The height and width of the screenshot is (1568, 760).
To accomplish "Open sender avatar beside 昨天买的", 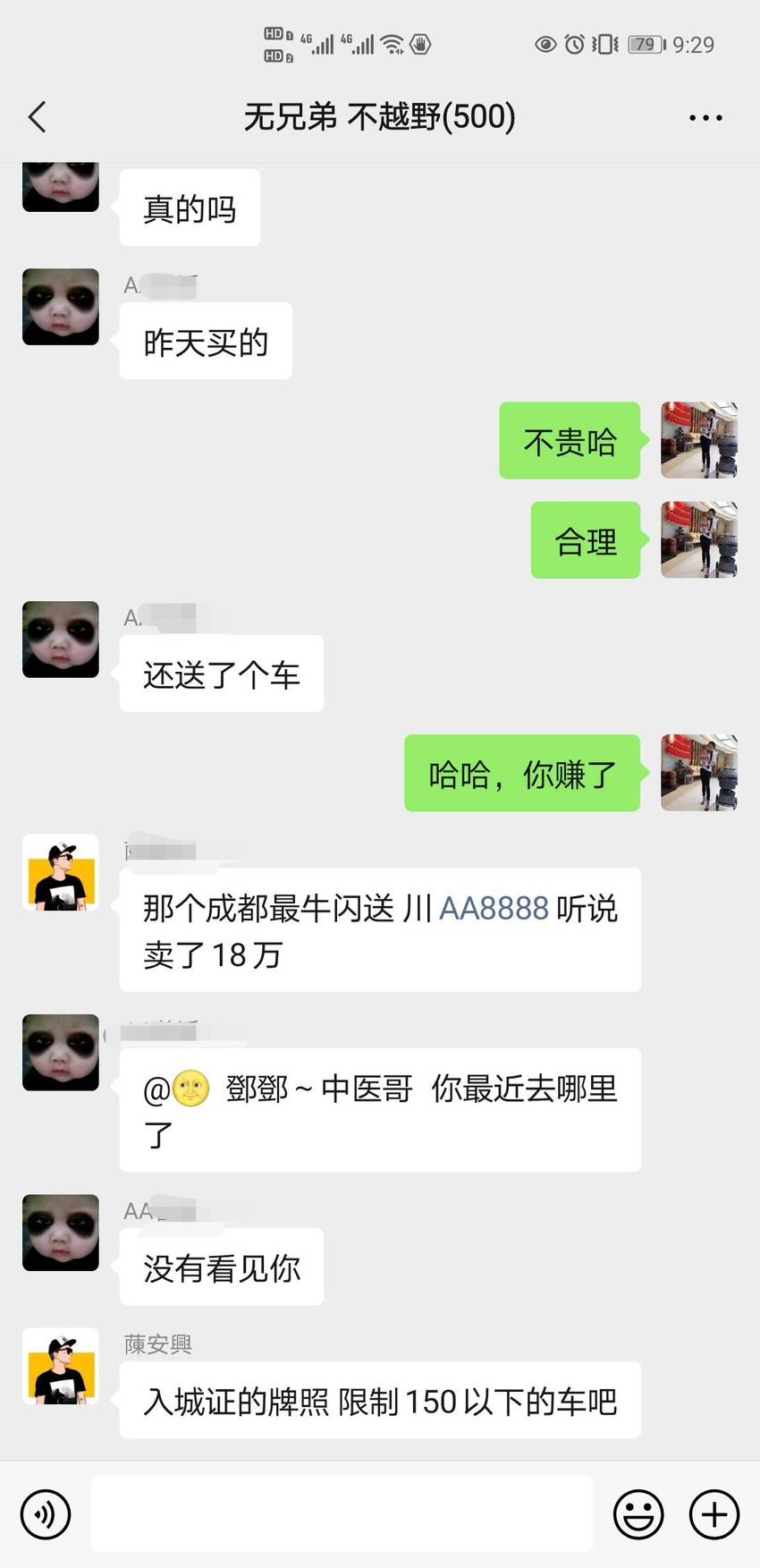I will [x=61, y=307].
